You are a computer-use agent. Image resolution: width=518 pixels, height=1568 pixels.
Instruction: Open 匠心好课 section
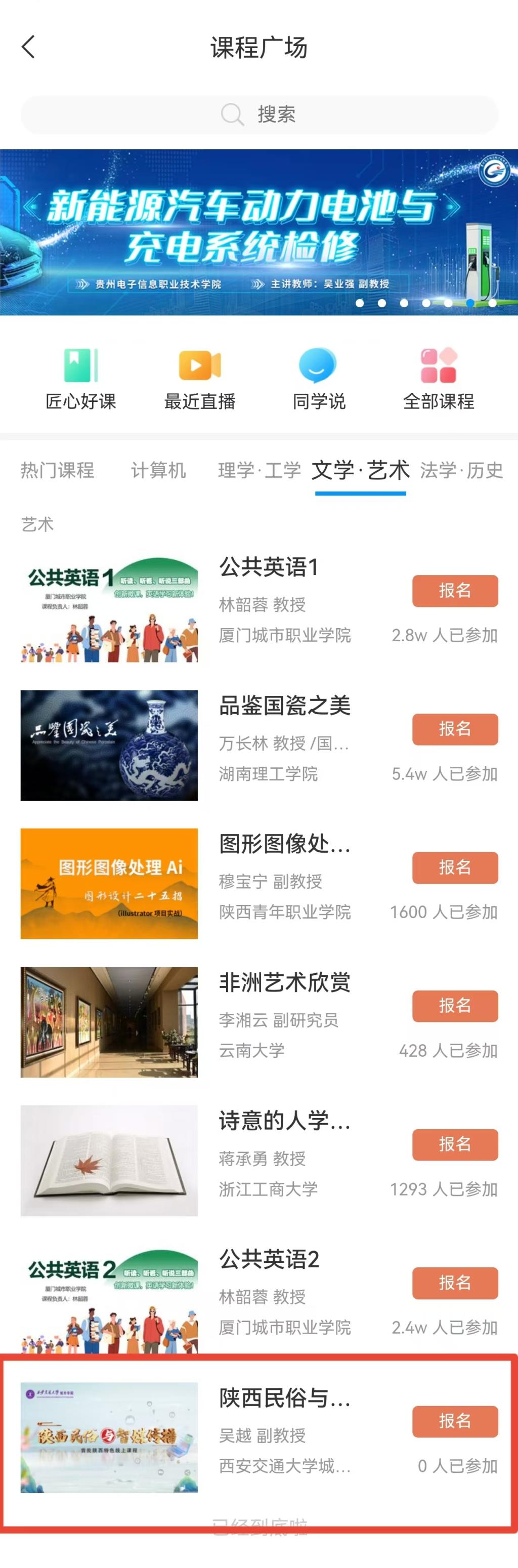pos(80,379)
